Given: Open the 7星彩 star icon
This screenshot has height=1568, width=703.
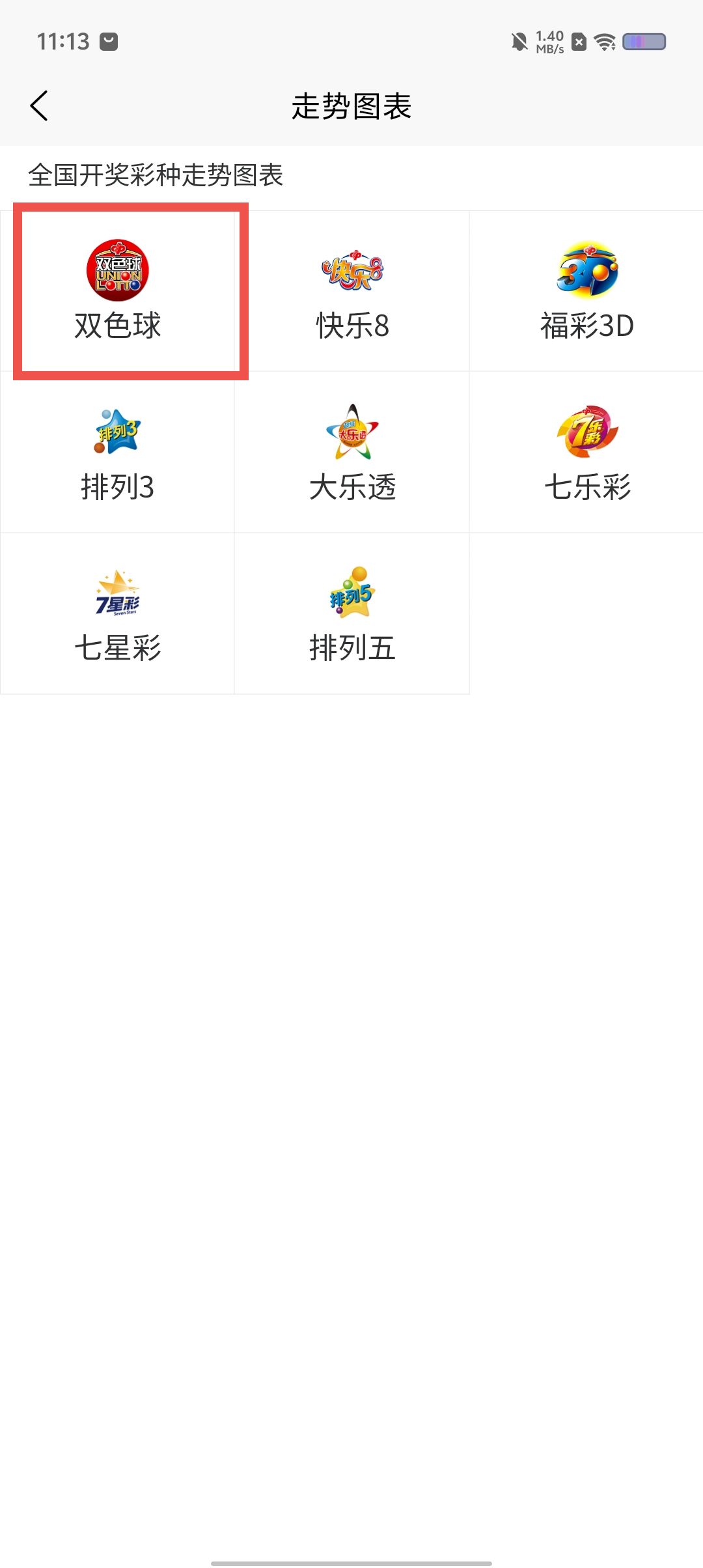Looking at the screenshot, I should click(117, 594).
